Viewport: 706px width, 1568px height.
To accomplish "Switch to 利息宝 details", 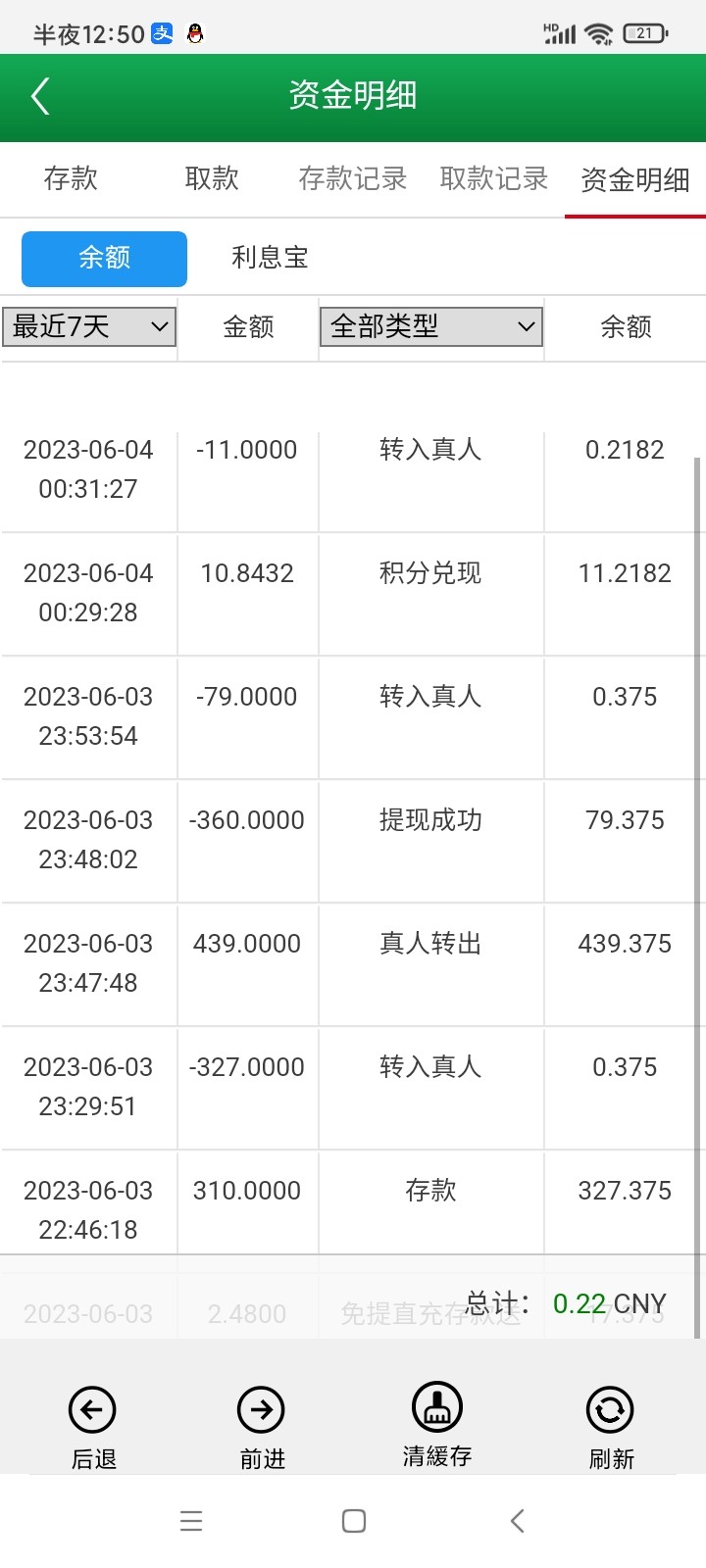I will [270, 258].
